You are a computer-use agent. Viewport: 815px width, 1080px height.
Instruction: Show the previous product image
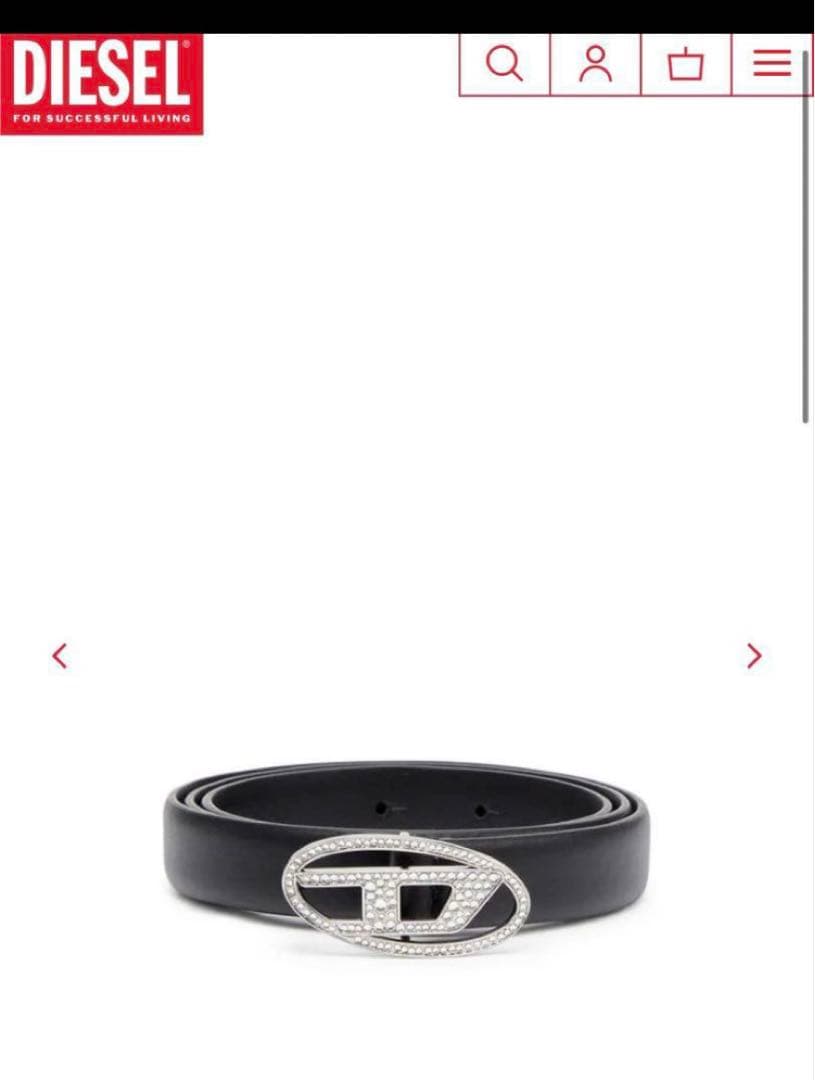pyautogui.click(x=60, y=656)
